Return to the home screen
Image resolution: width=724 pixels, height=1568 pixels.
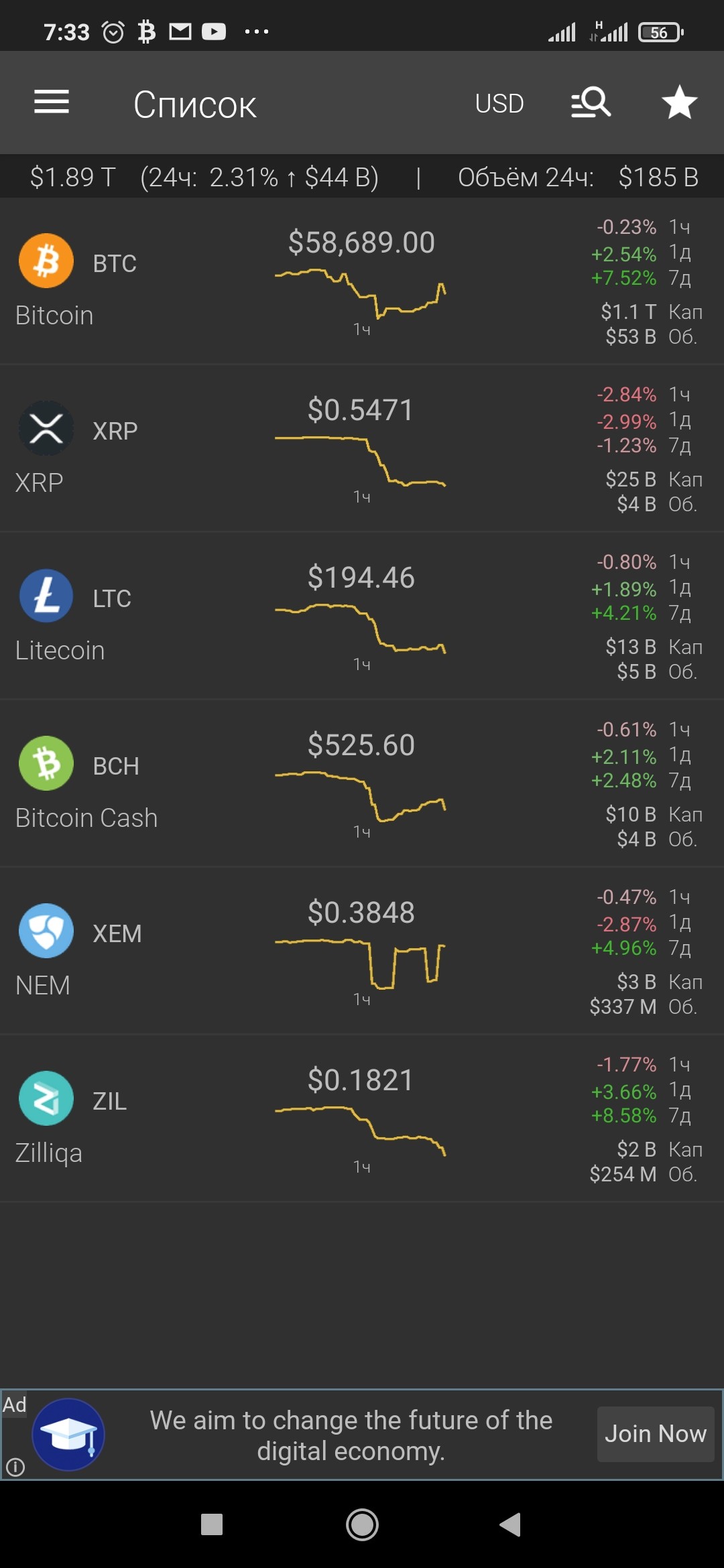(x=362, y=1524)
